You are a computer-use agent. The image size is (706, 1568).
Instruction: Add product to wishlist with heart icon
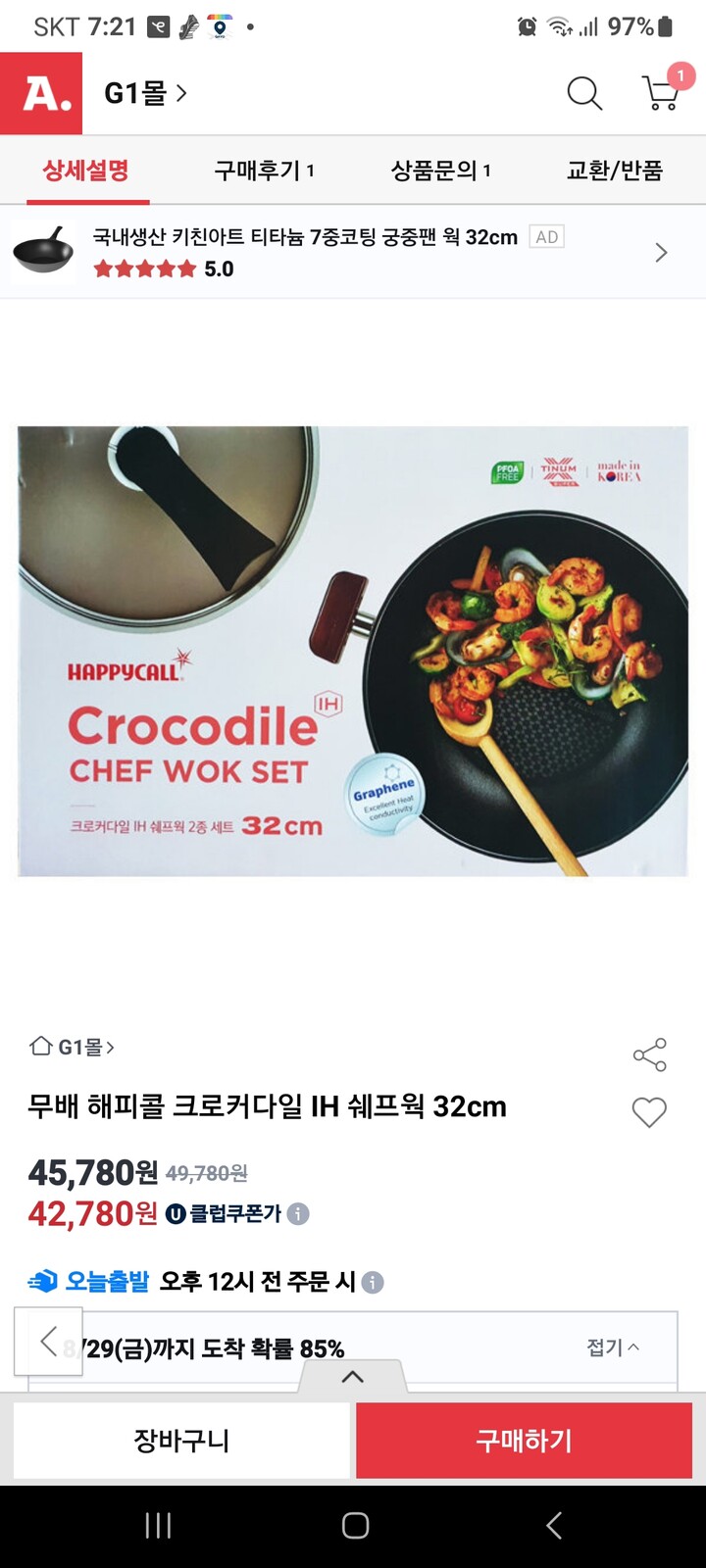click(x=647, y=1112)
